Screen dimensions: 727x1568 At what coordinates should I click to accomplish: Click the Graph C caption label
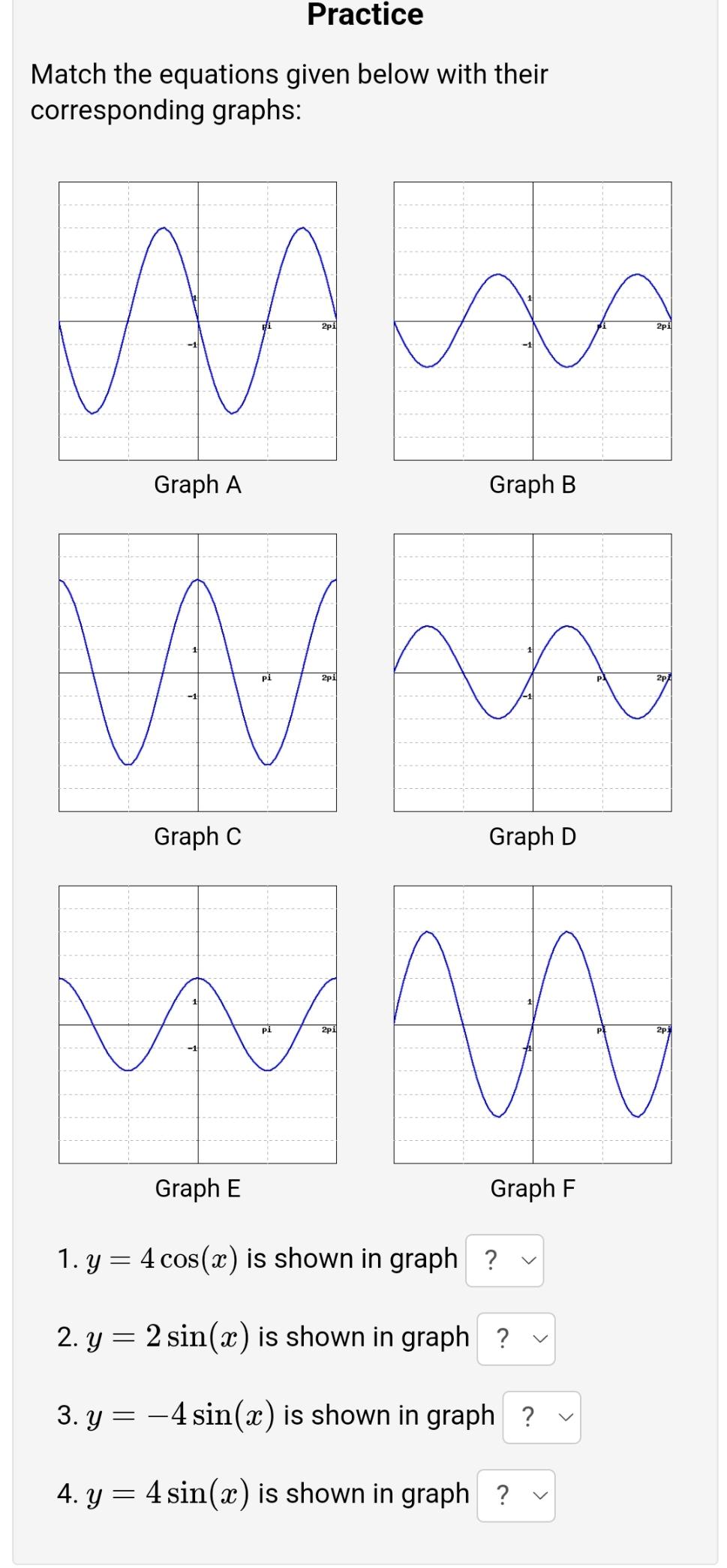point(197,837)
